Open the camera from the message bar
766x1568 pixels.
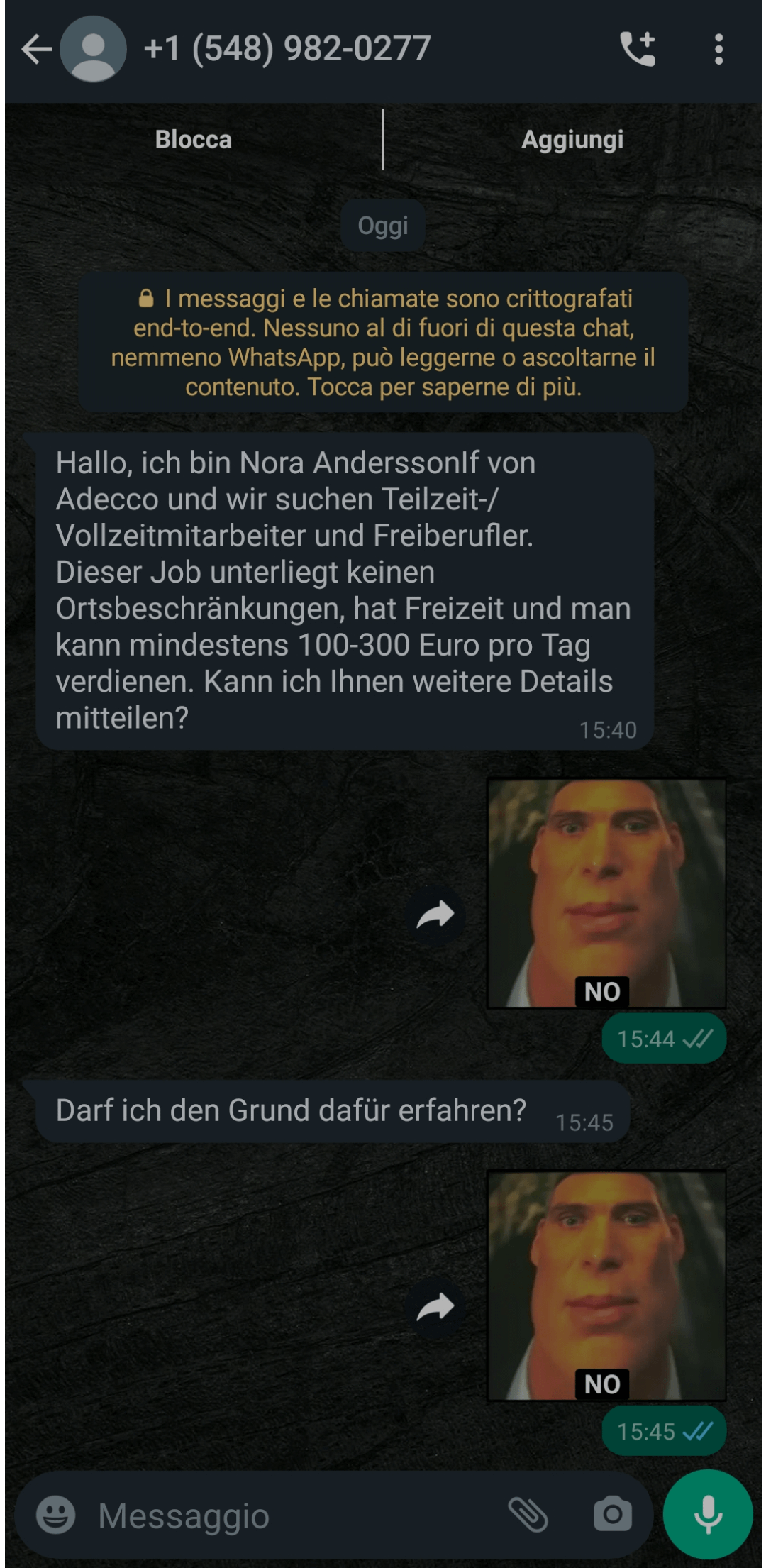point(613,1515)
